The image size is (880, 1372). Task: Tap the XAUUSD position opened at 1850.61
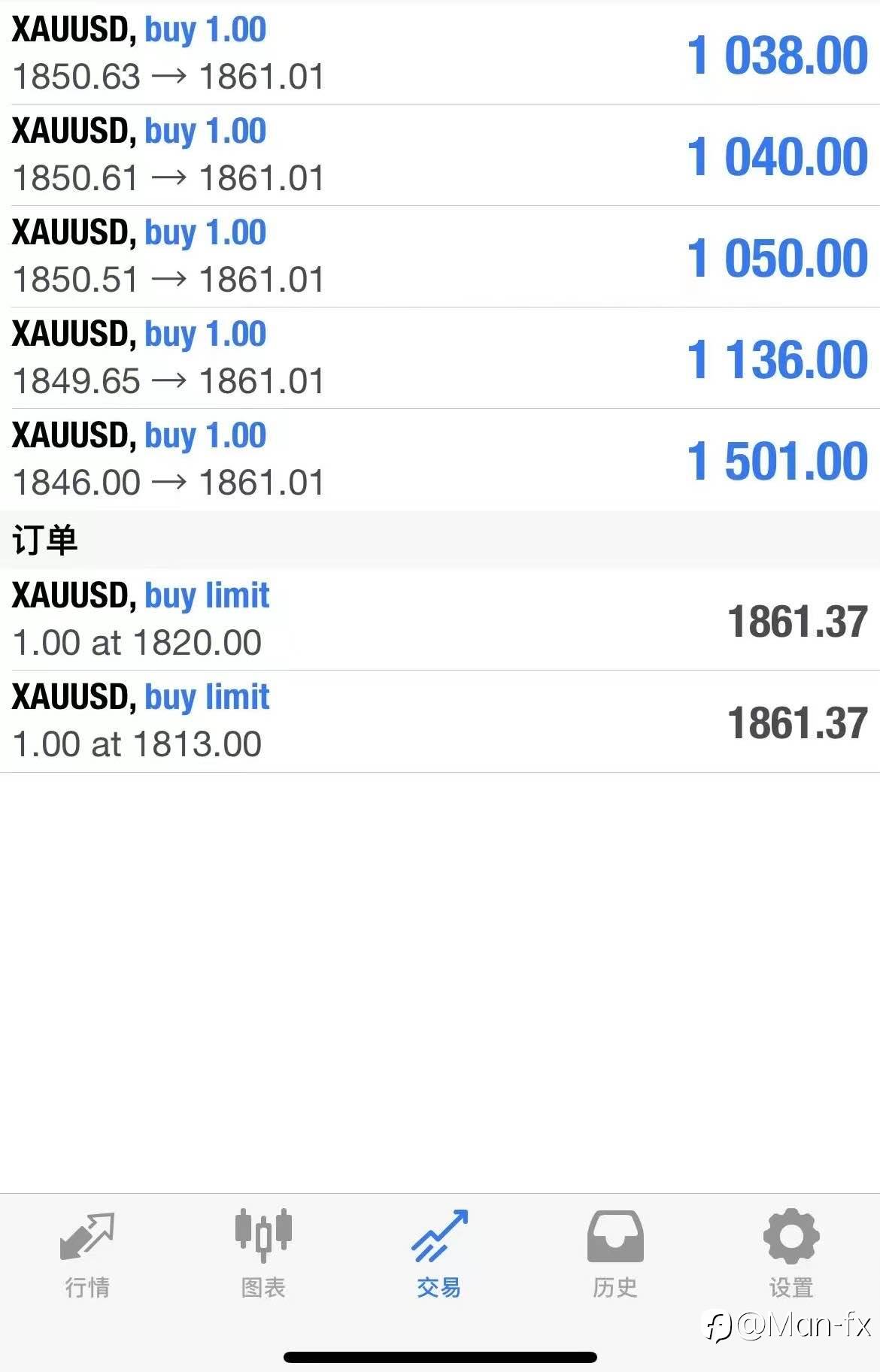pyautogui.click(x=439, y=155)
